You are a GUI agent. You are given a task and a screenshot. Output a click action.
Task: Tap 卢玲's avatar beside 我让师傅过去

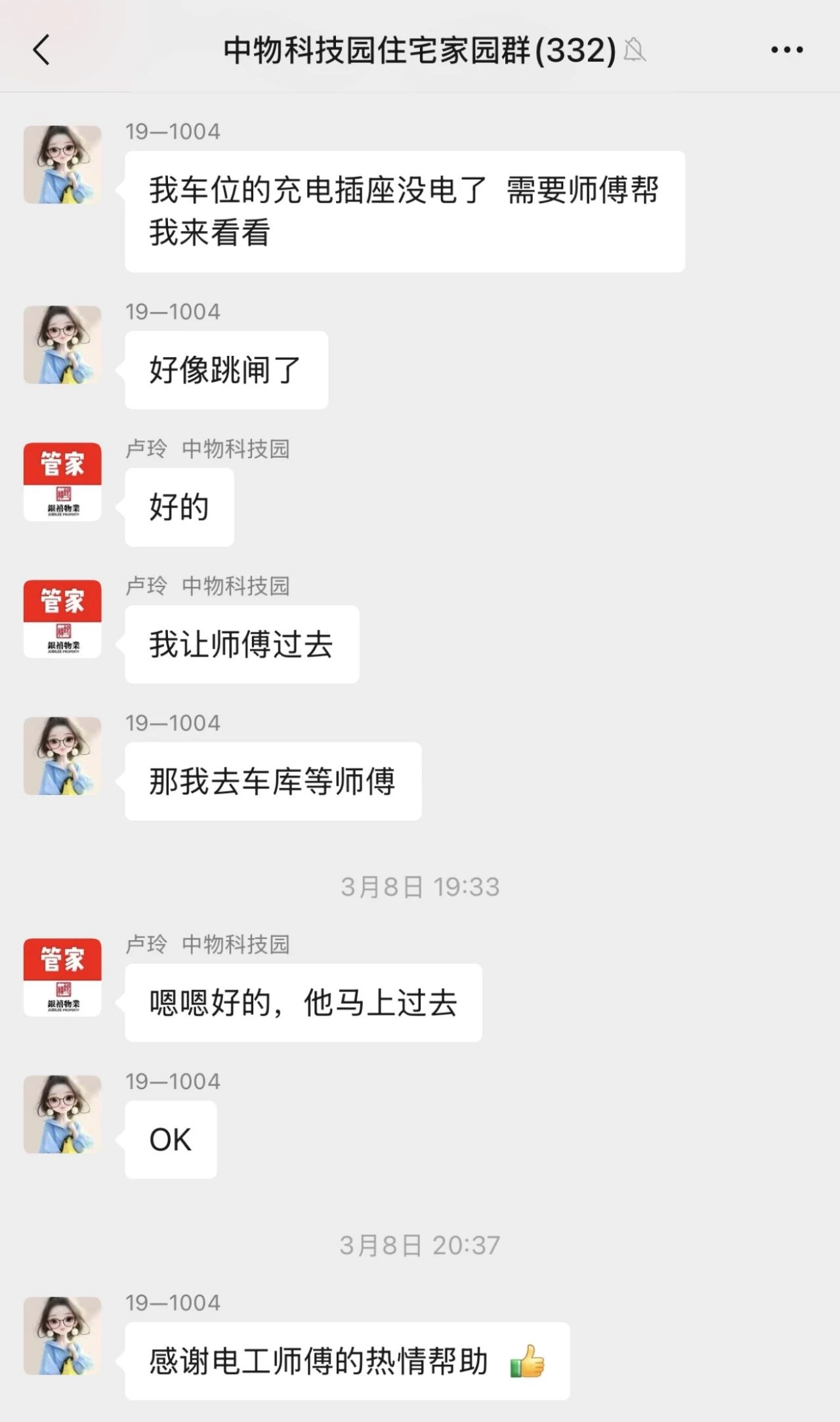[x=62, y=619]
